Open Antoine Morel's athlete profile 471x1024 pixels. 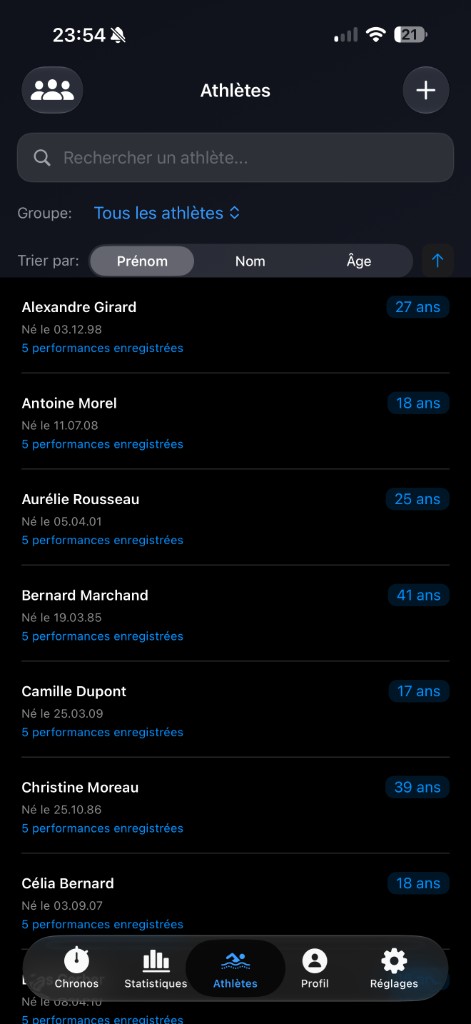pyautogui.click(x=235, y=422)
